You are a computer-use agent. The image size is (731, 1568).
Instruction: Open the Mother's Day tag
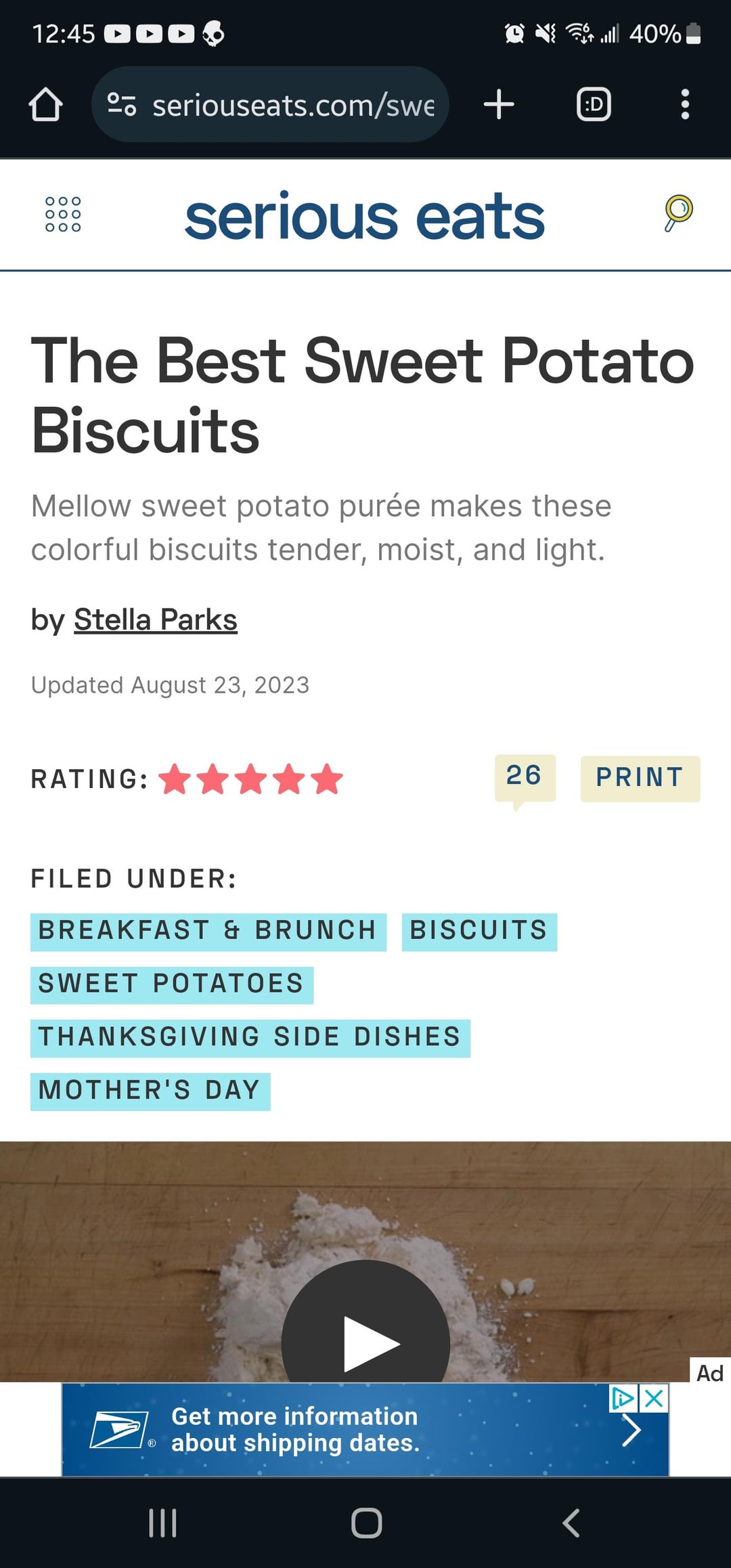coord(150,1091)
